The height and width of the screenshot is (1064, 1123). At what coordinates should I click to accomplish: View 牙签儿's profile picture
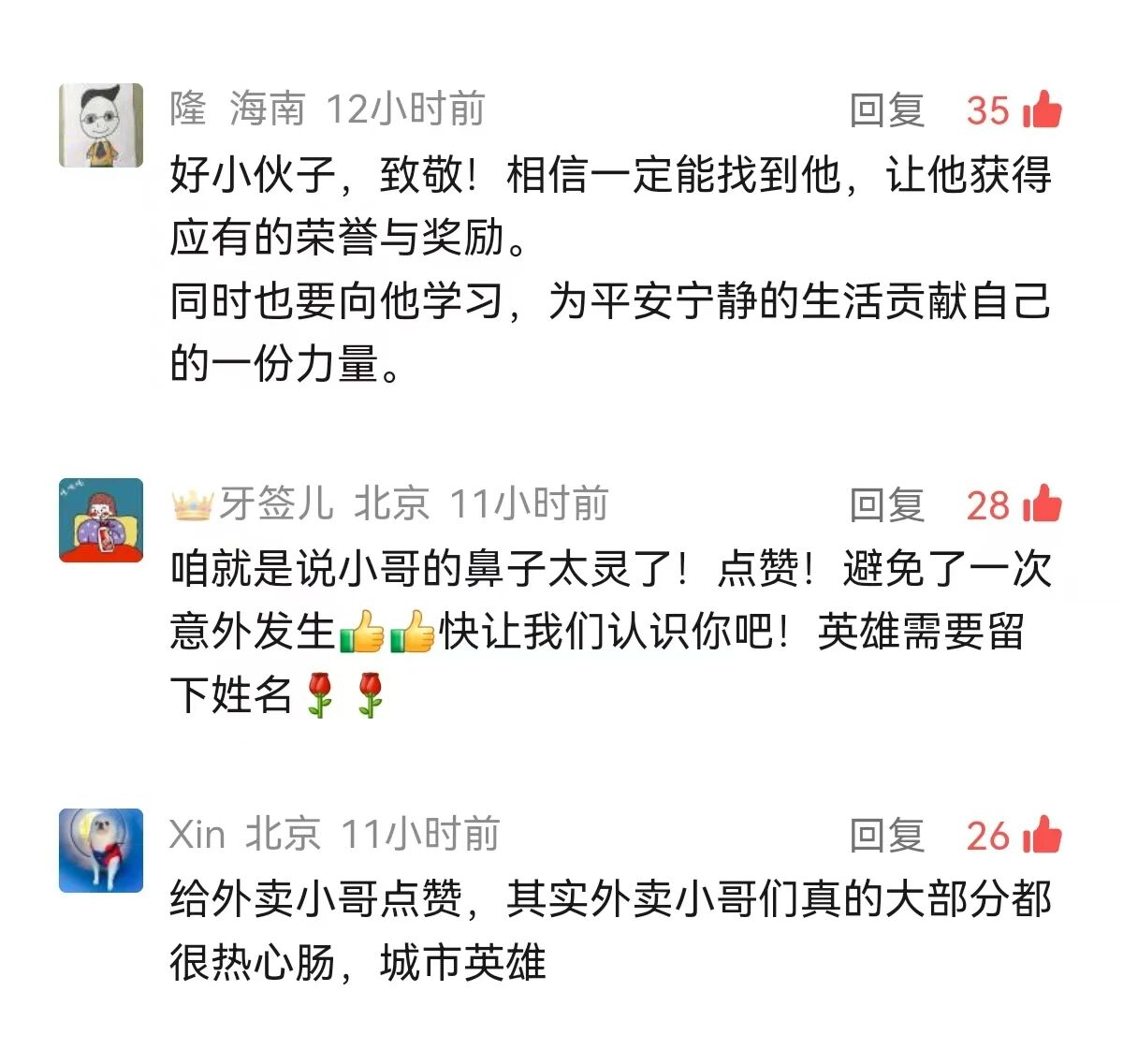[x=101, y=520]
